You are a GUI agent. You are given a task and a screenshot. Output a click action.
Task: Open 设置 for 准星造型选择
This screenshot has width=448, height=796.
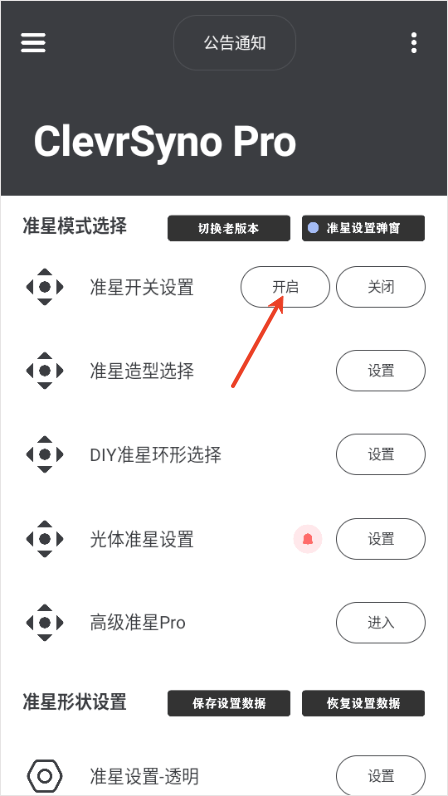pos(381,371)
